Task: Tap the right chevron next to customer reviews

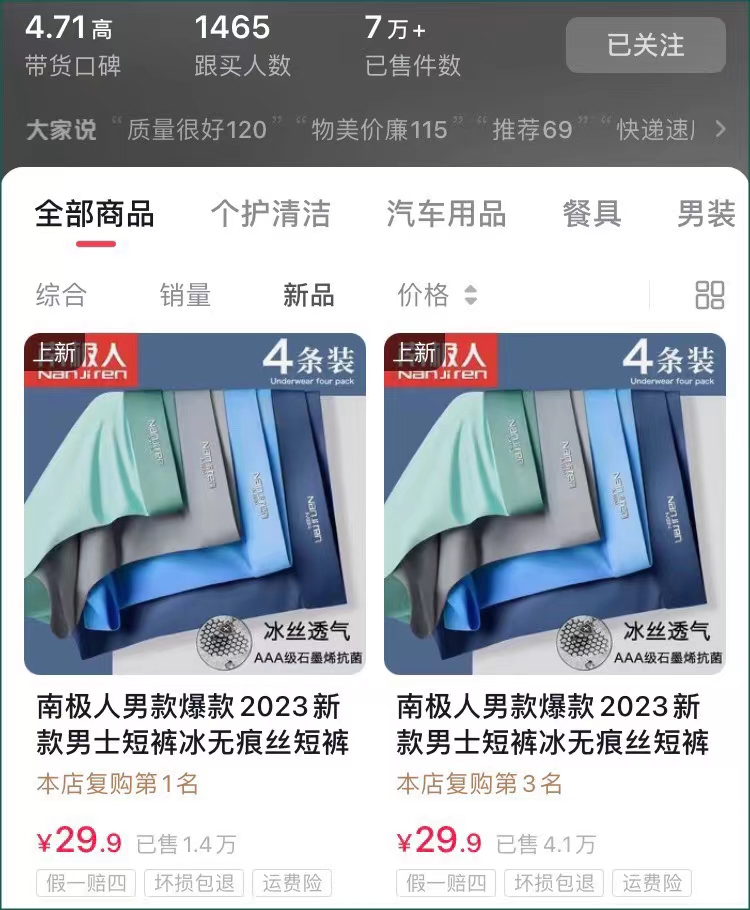Action: coord(722,129)
